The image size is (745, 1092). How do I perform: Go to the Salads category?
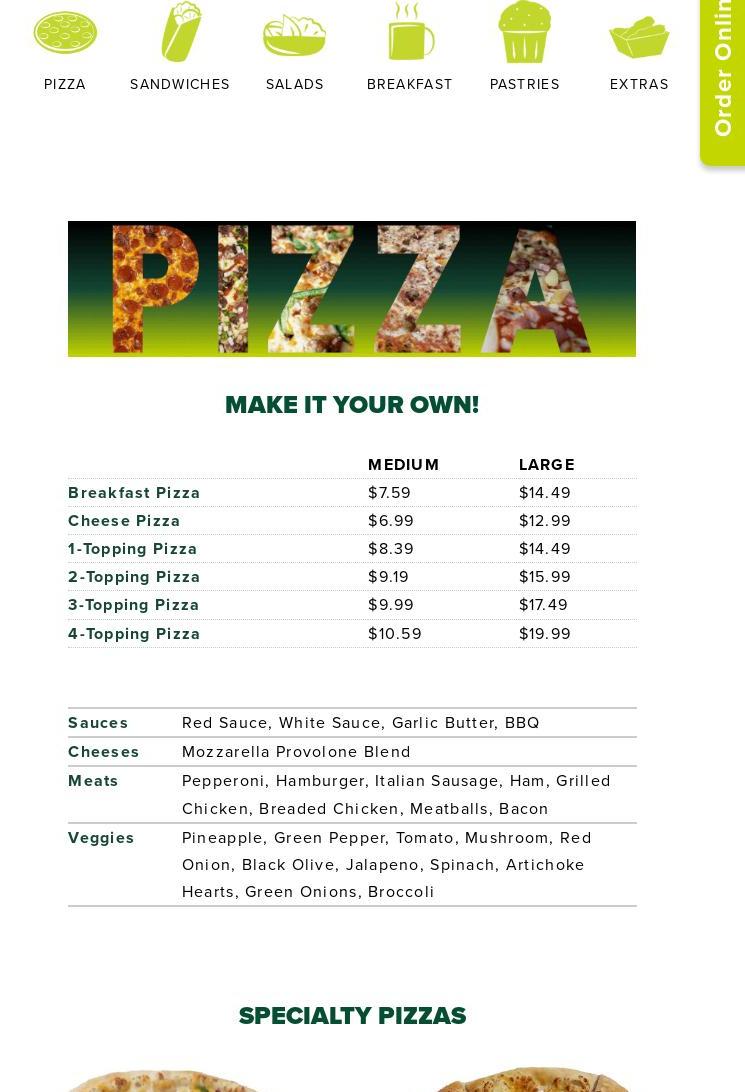pos(294,50)
